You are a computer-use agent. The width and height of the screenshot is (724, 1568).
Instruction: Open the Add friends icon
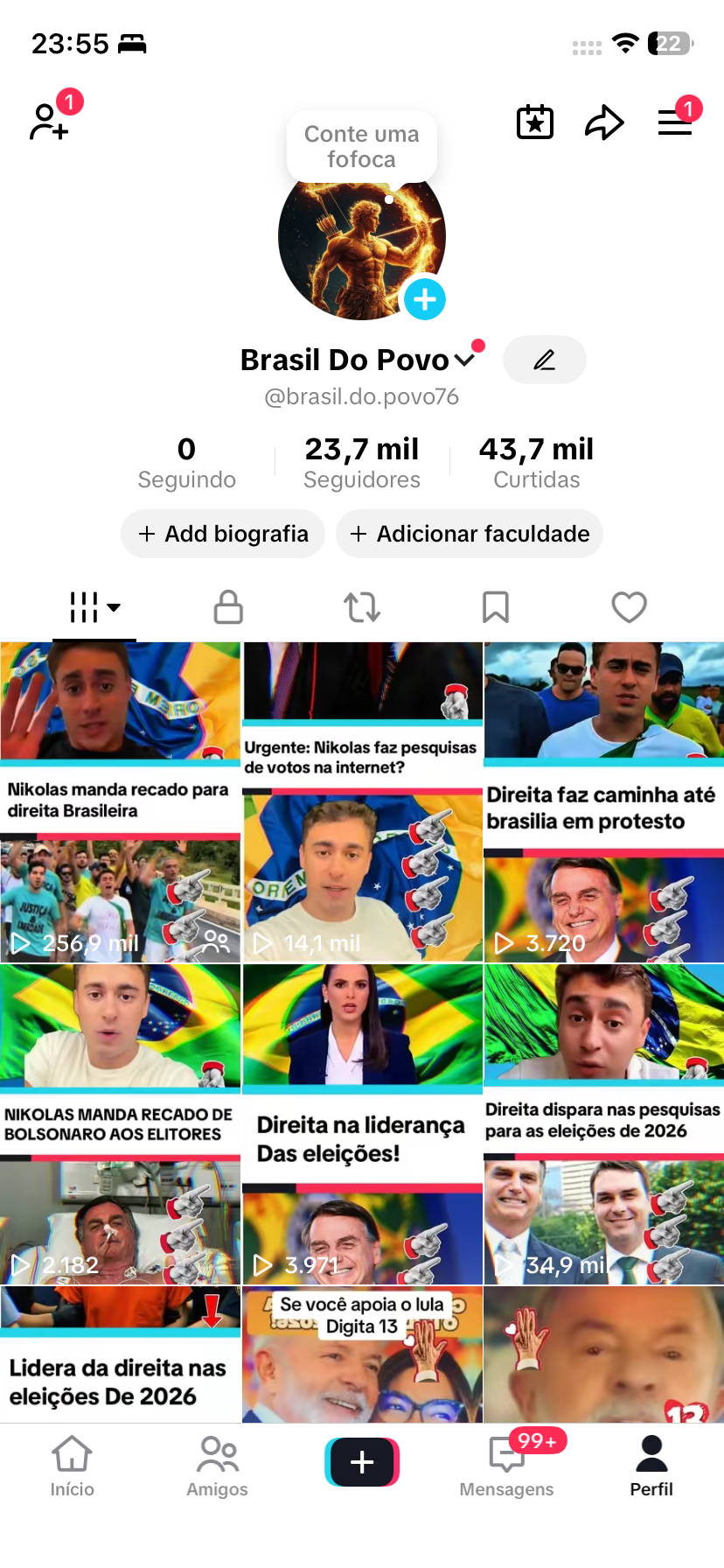pyautogui.click(x=50, y=120)
